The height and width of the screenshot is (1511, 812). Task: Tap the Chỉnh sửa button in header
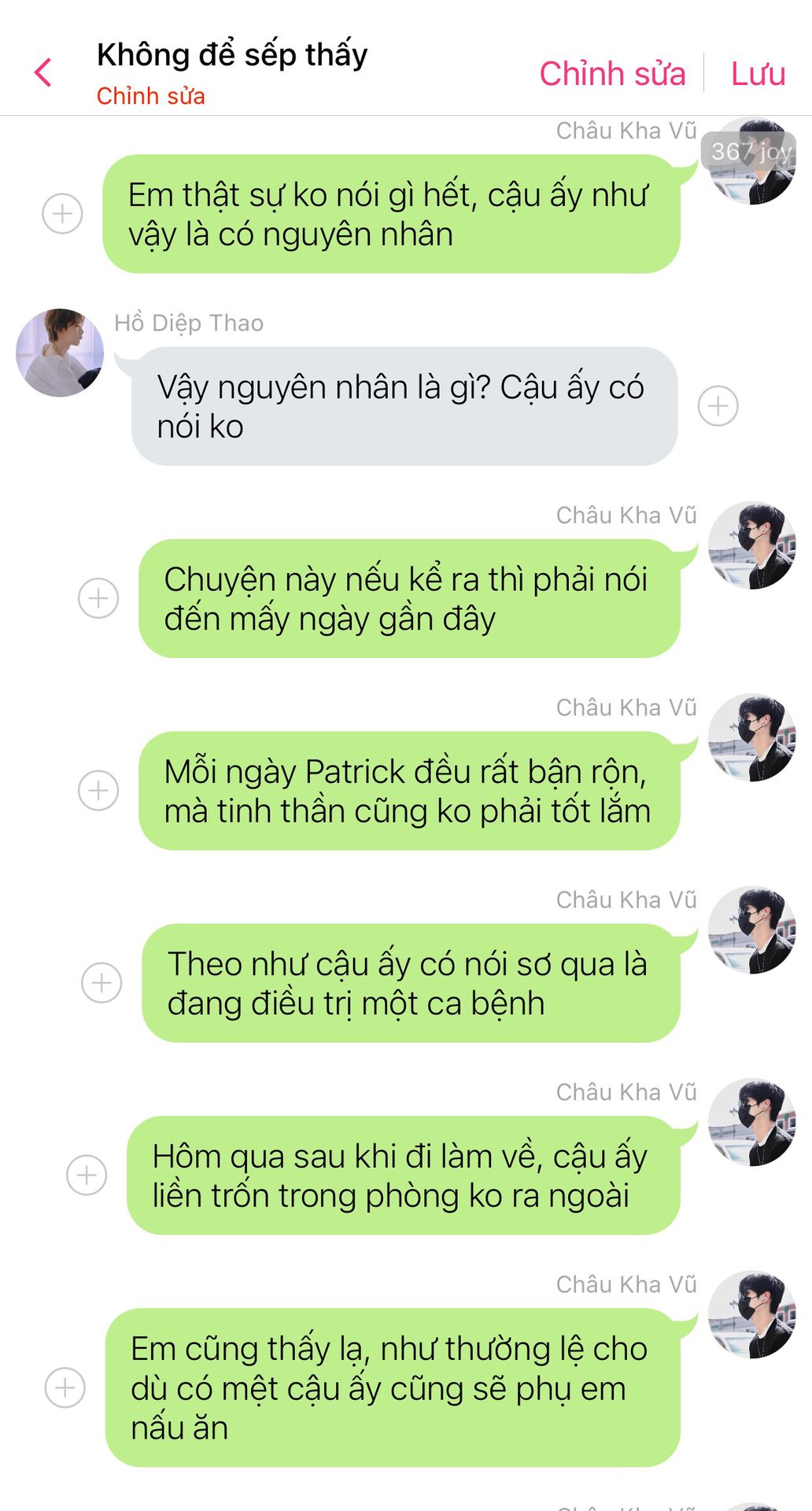click(612, 74)
